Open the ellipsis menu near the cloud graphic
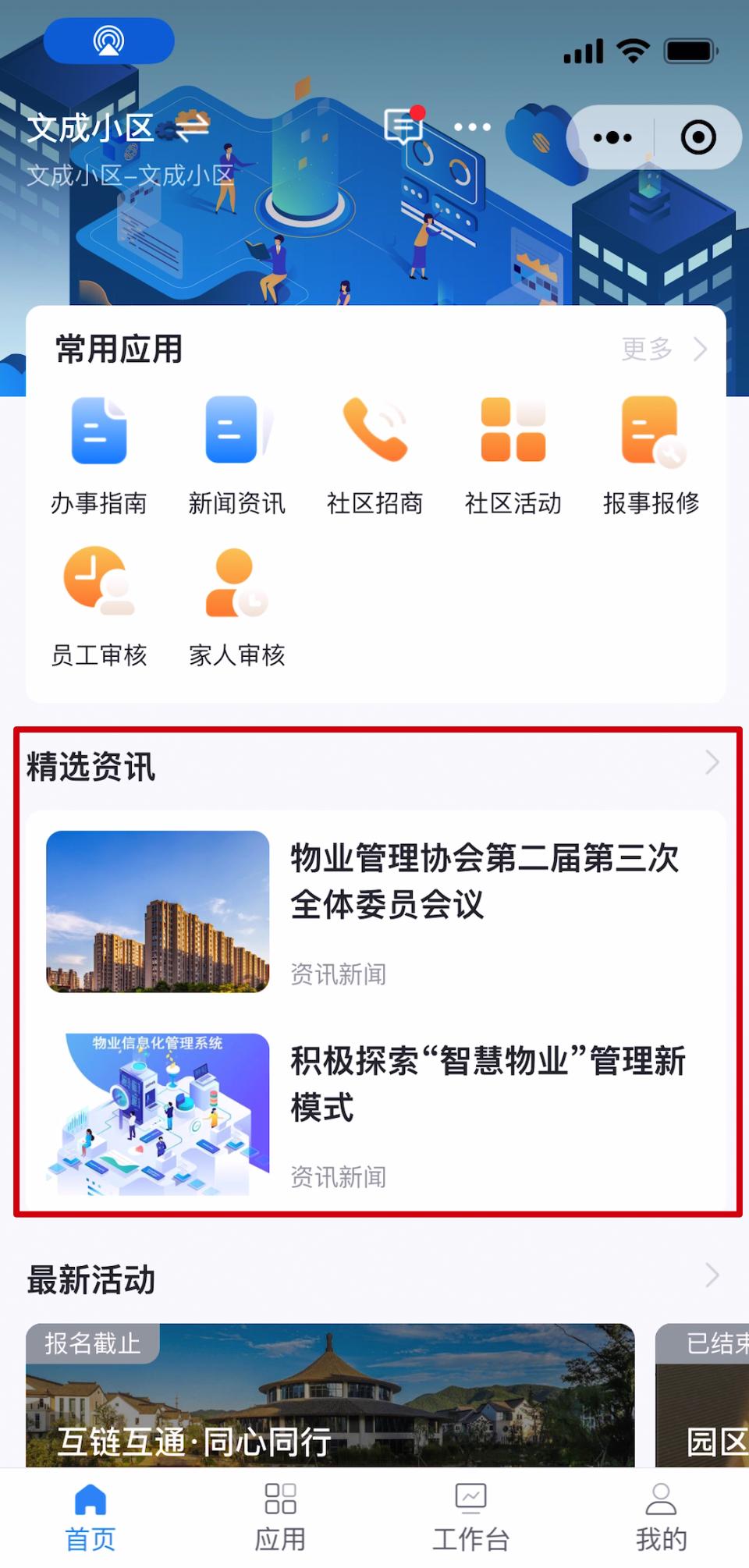The height and width of the screenshot is (1568, 749). click(x=473, y=127)
